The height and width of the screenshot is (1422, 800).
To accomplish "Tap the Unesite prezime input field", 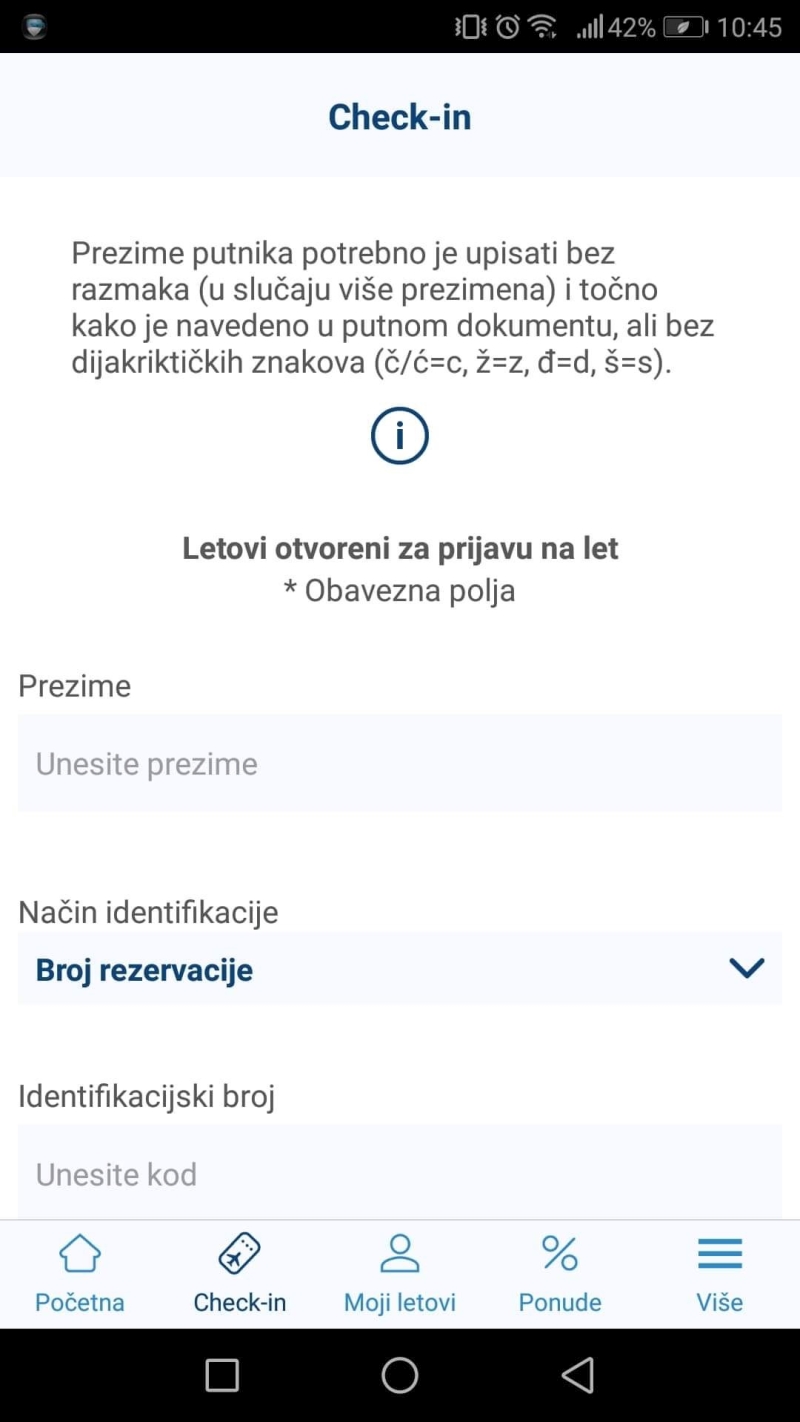I will pos(399,763).
